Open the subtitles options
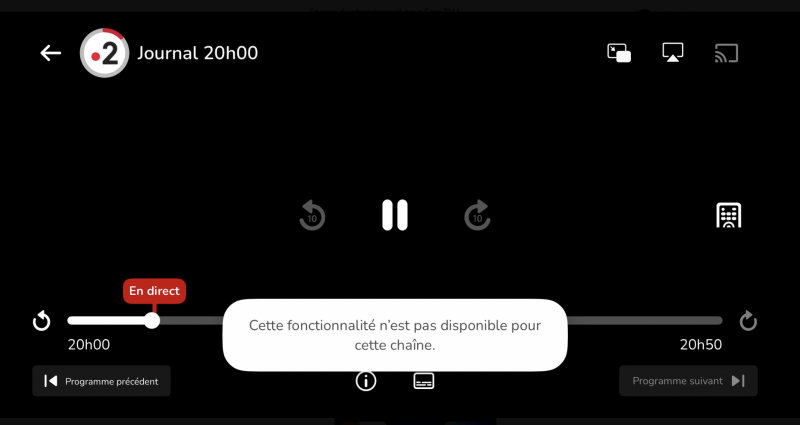Image resolution: width=800 pixels, height=425 pixels. pyautogui.click(x=424, y=381)
